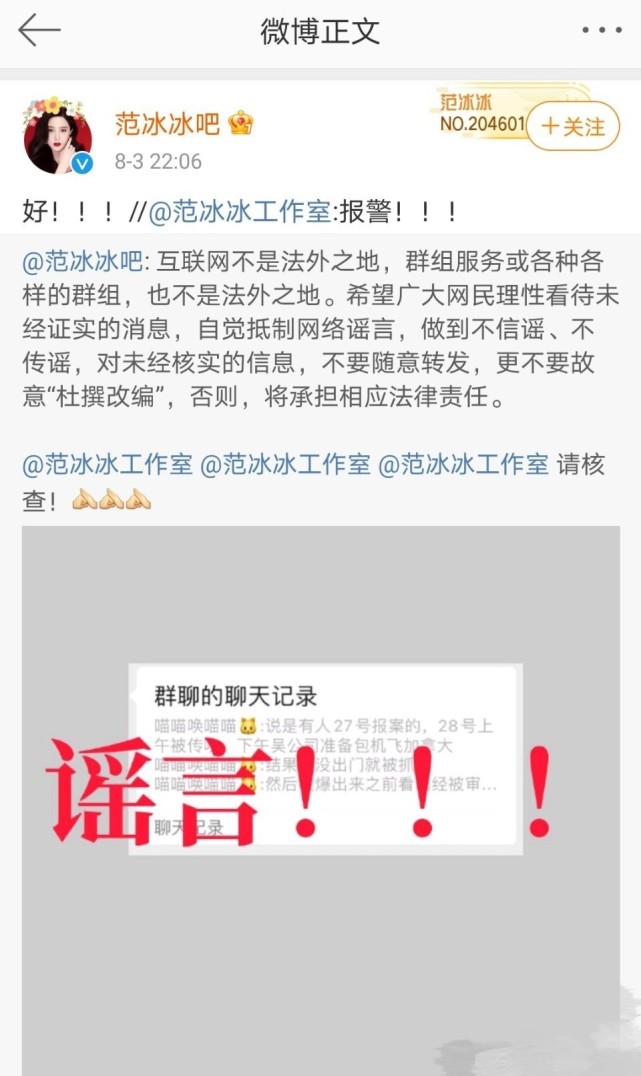The width and height of the screenshot is (641, 1076).
Task: View the 谣言 rumor image full size
Action: coord(320,800)
